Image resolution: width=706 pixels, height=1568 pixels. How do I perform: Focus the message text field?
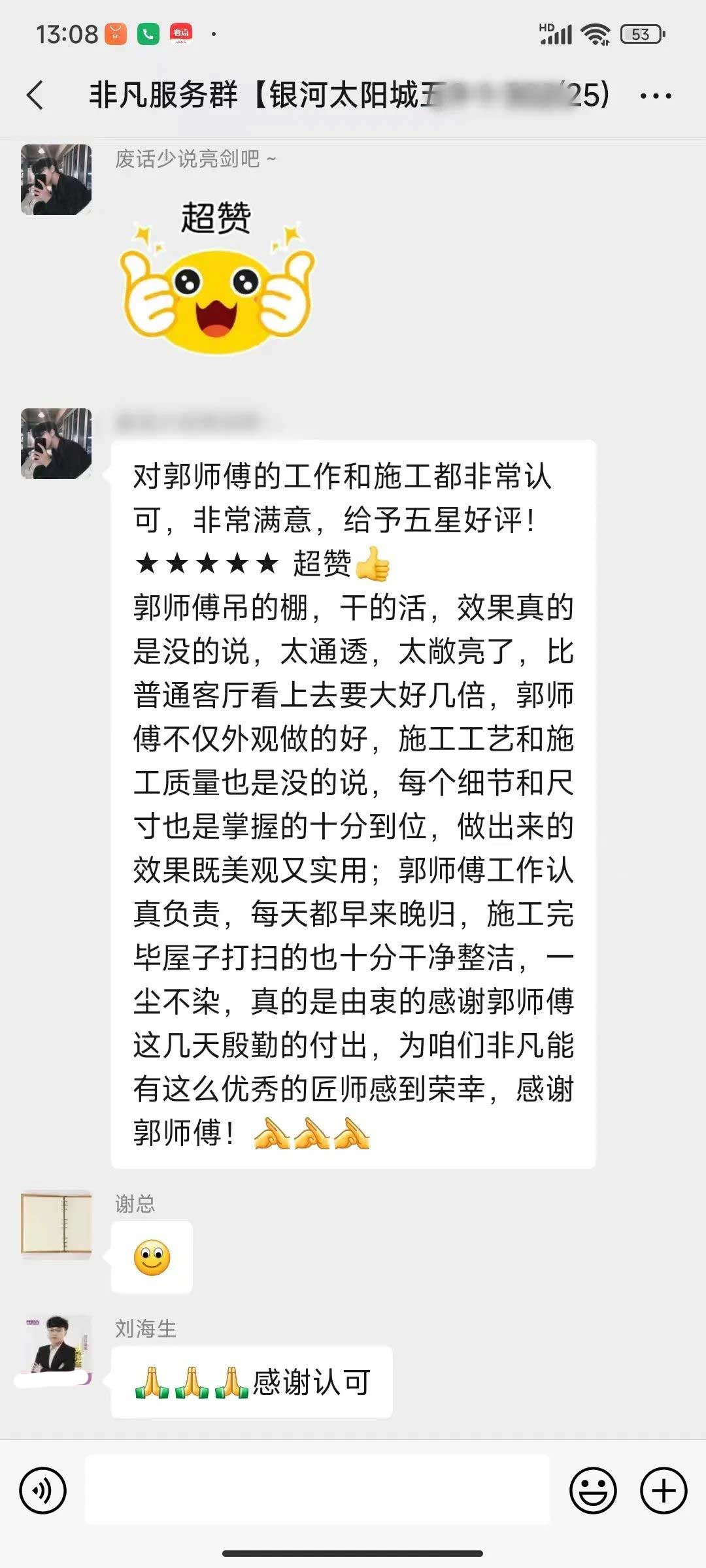pyautogui.click(x=318, y=1491)
